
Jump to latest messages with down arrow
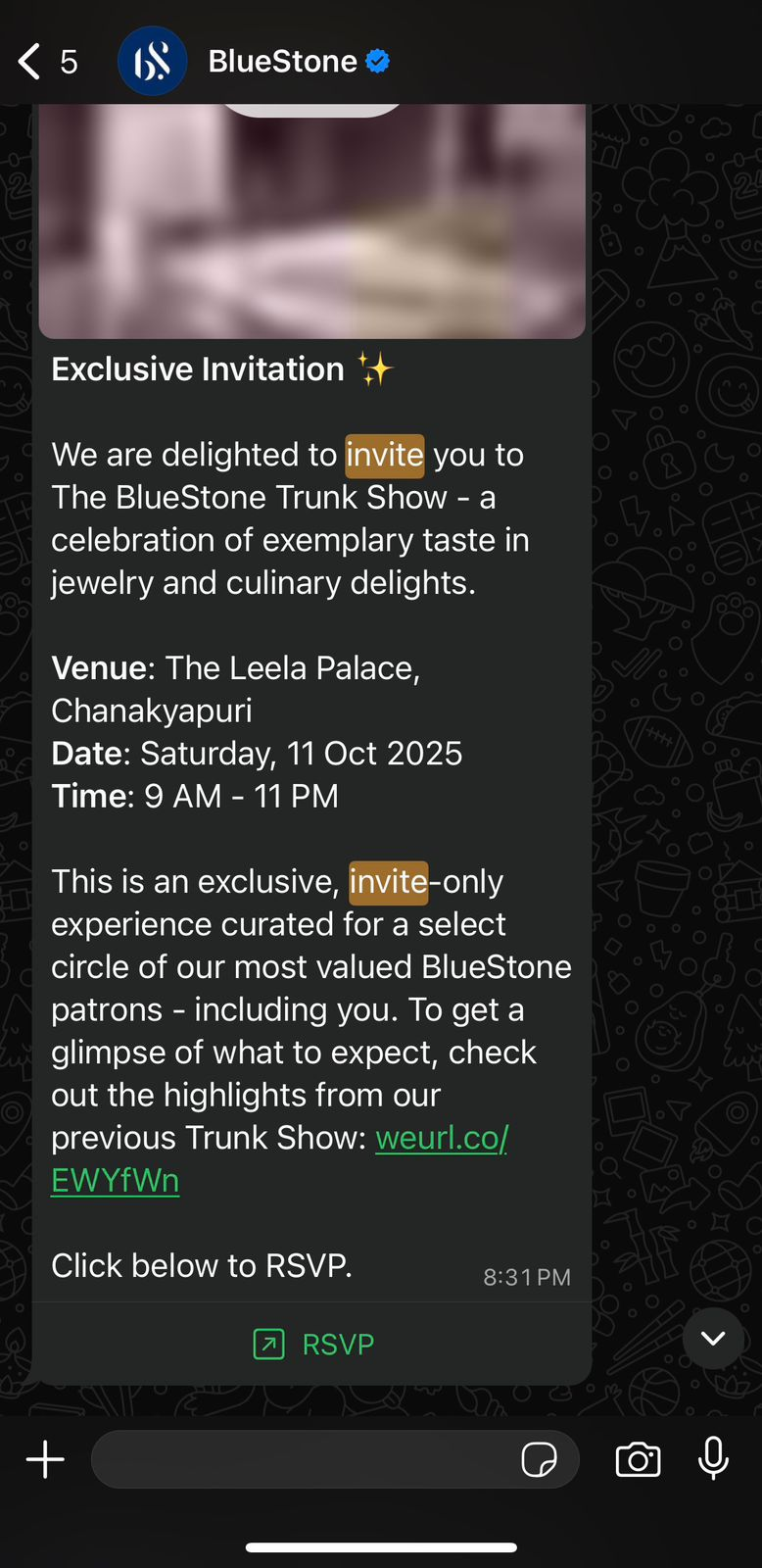(x=713, y=1339)
